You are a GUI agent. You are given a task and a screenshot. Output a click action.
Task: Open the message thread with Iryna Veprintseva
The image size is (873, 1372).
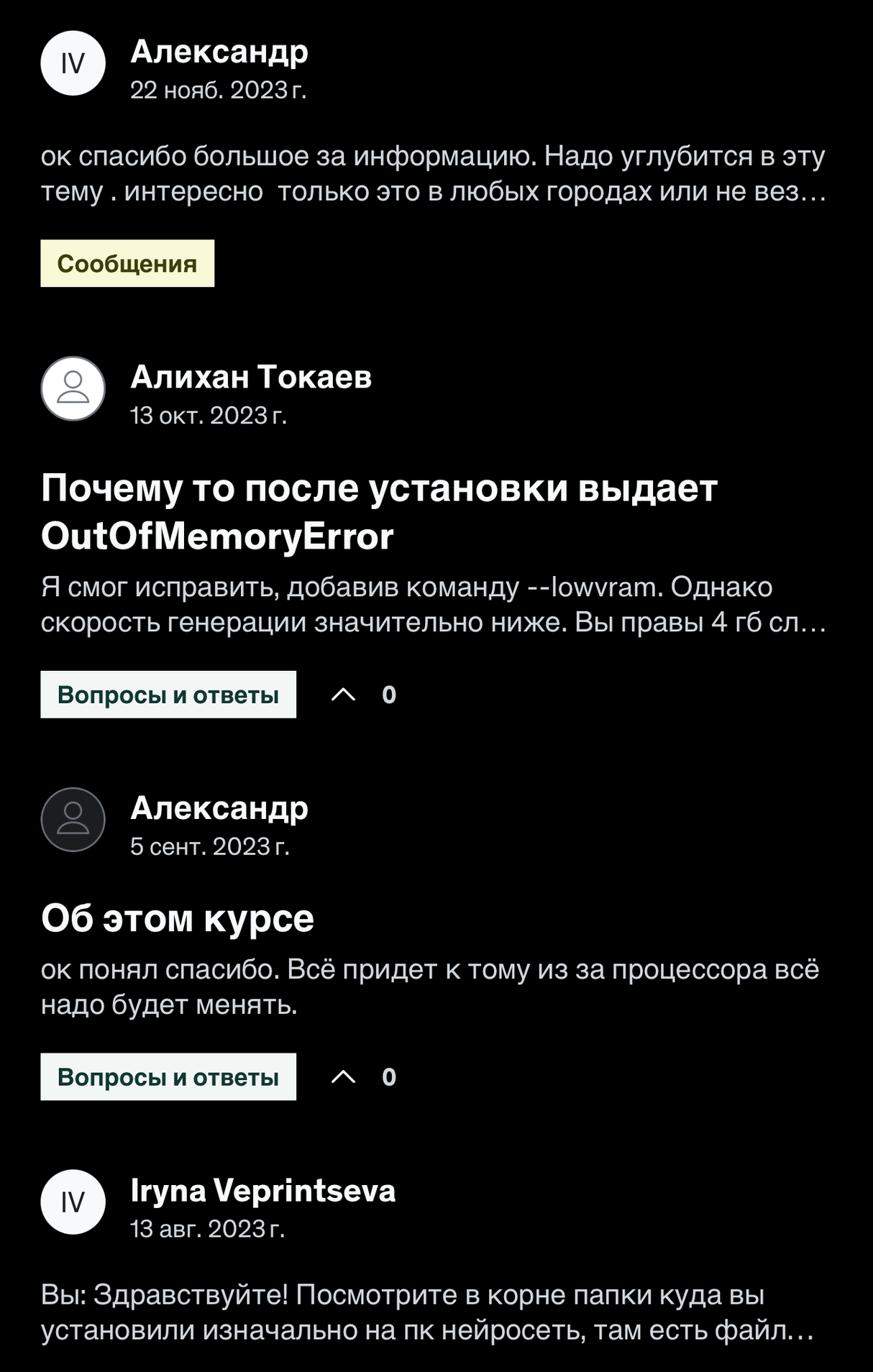click(427, 1312)
